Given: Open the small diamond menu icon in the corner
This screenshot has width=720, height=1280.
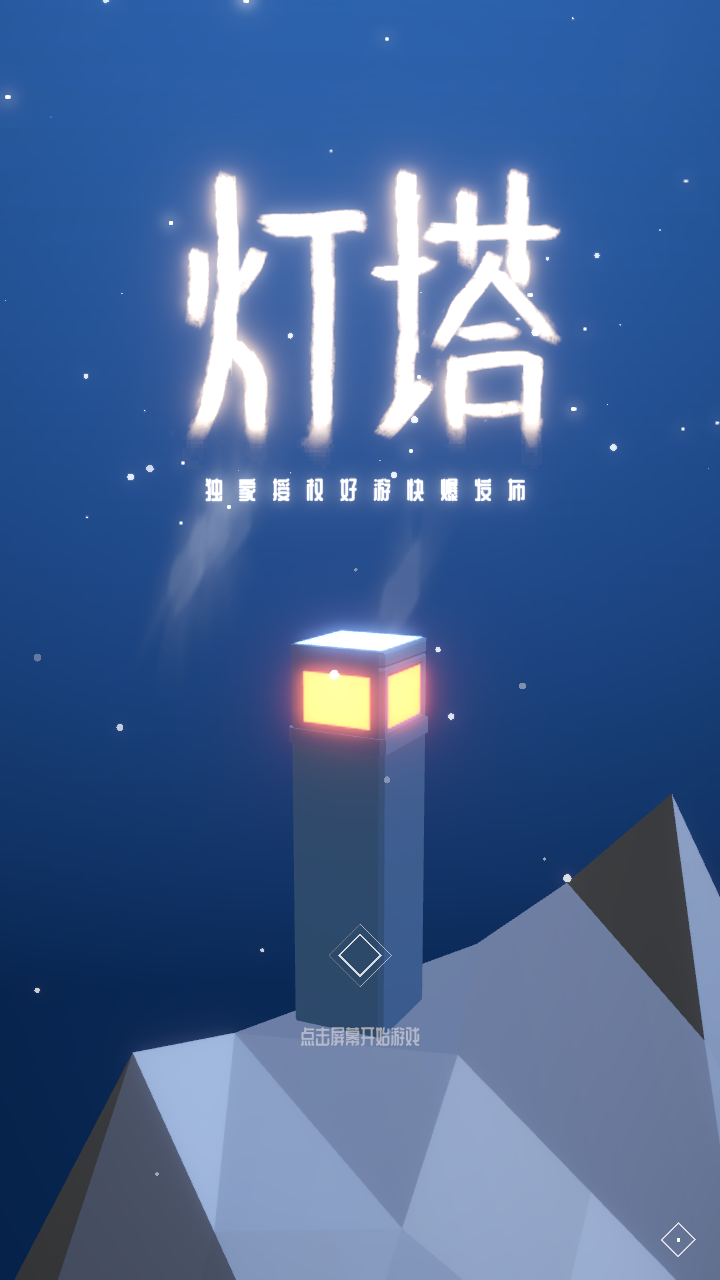Looking at the screenshot, I should [x=678, y=1240].
